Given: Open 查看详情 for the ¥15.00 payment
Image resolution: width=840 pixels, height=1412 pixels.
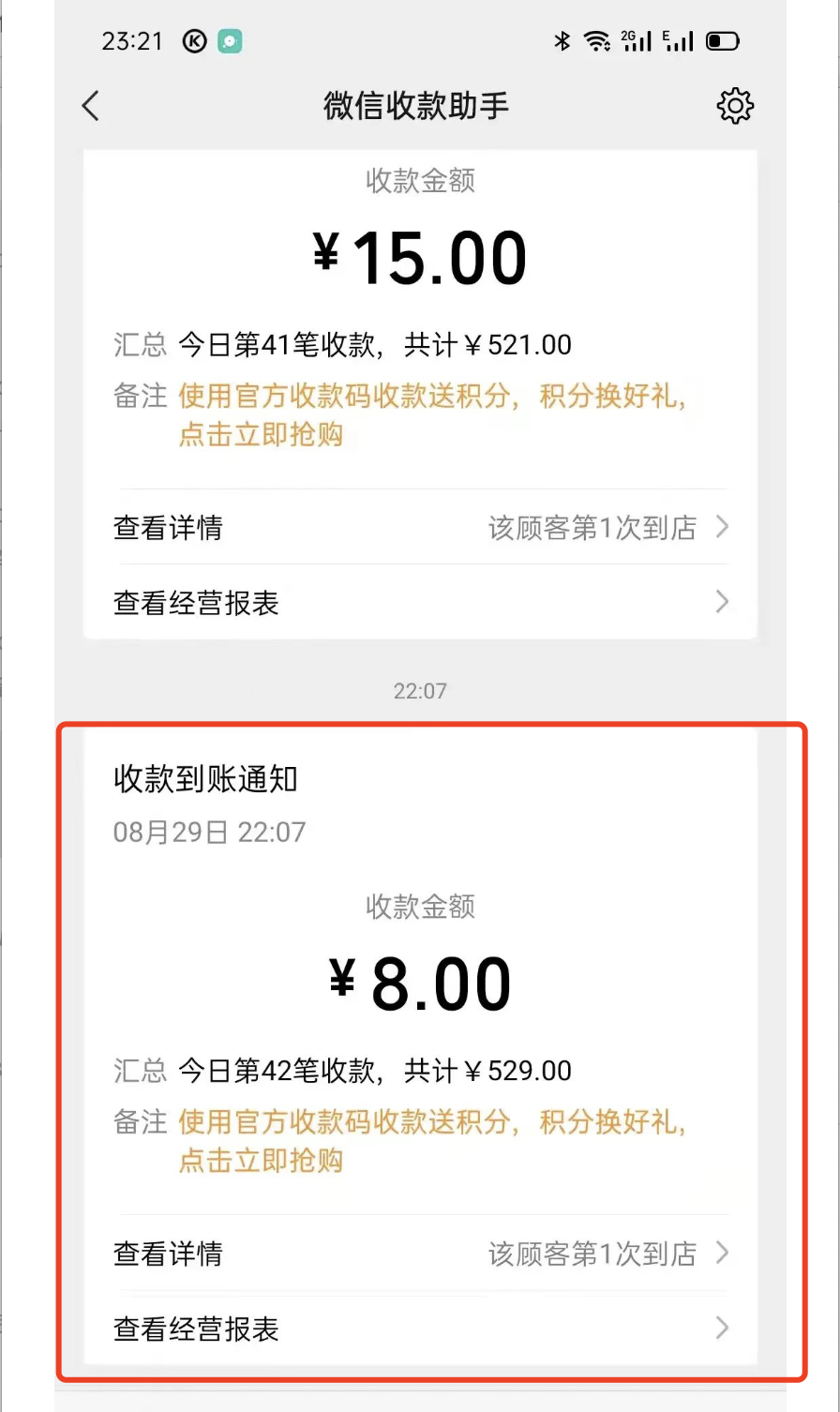Looking at the screenshot, I should (x=420, y=528).
